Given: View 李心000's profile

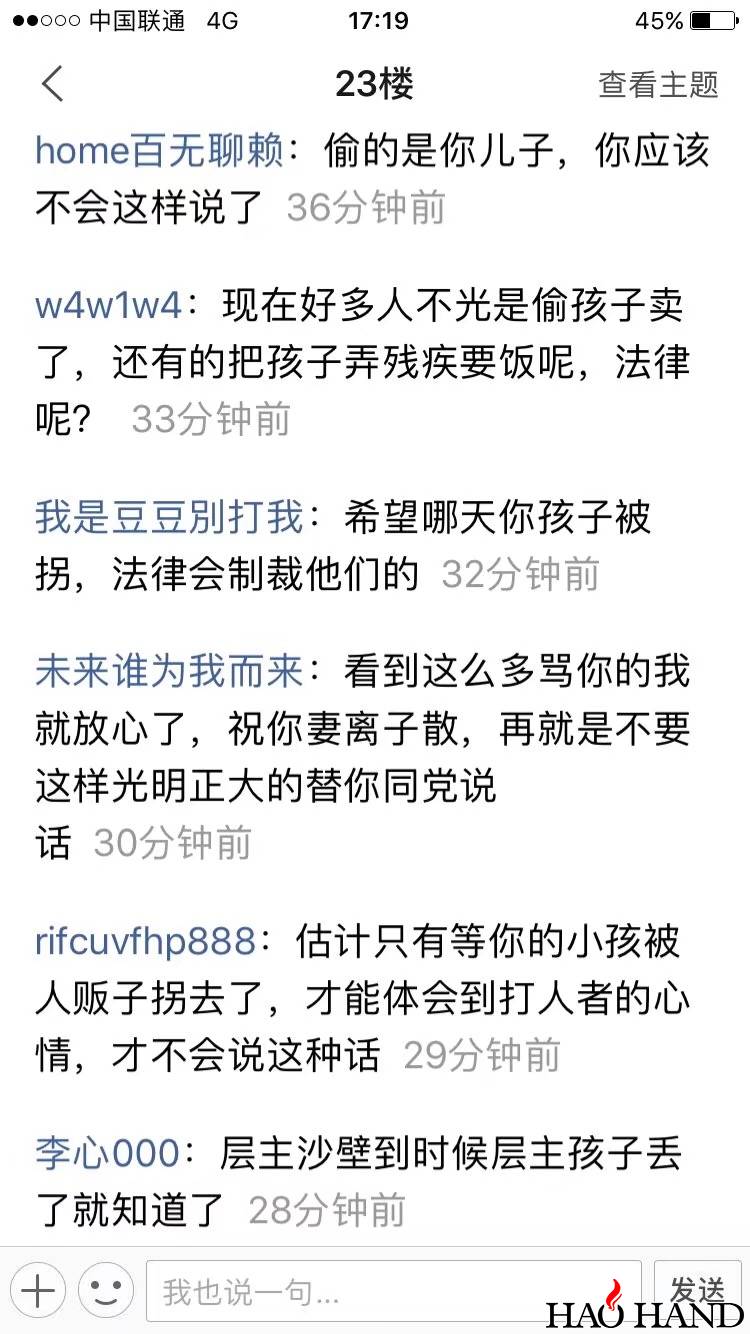Looking at the screenshot, I should point(106,1154).
